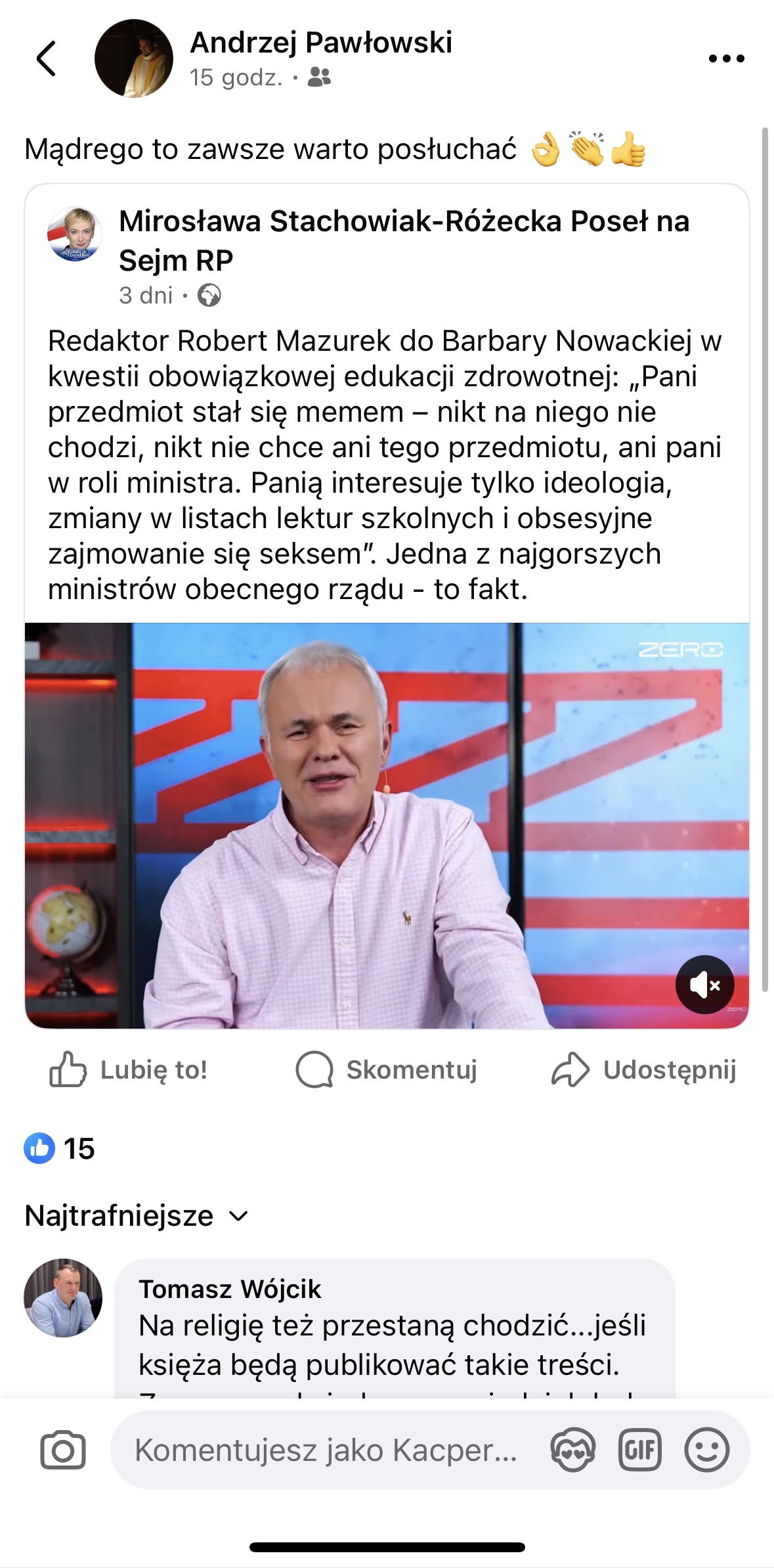View the 15 reactions list
The height and width of the screenshot is (1568, 774).
tap(60, 1148)
